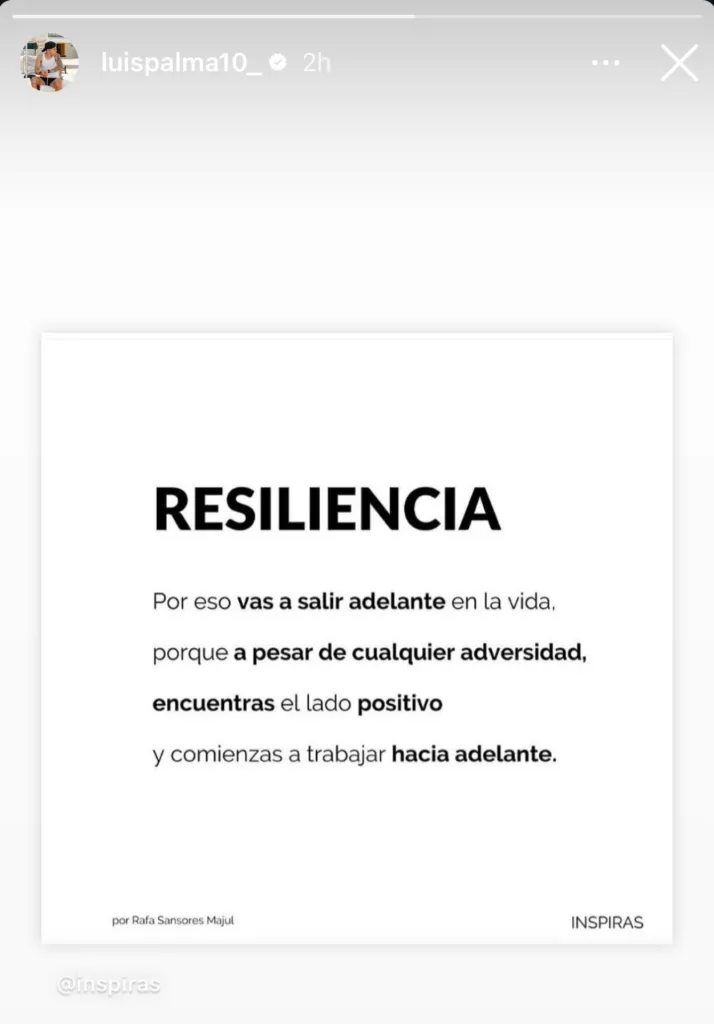This screenshot has width=714, height=1024.
Task: Open the luispalma10_ profile picture
Action: pos(49,63)
